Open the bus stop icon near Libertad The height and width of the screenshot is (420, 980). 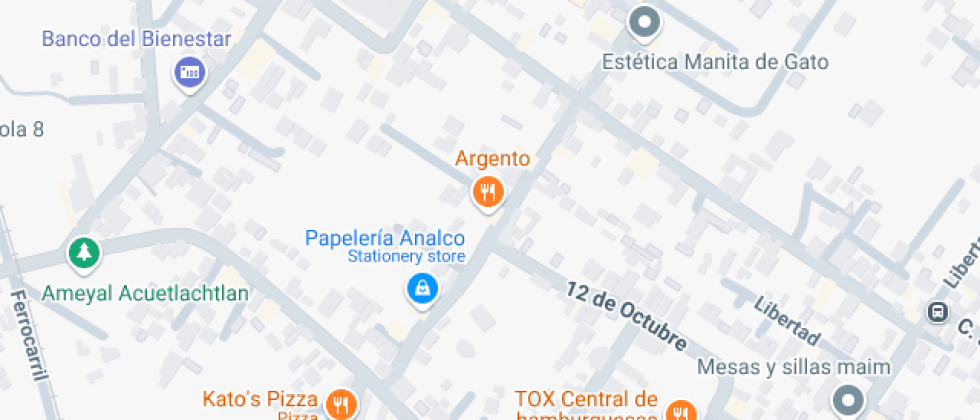click(x=937, y=311)
